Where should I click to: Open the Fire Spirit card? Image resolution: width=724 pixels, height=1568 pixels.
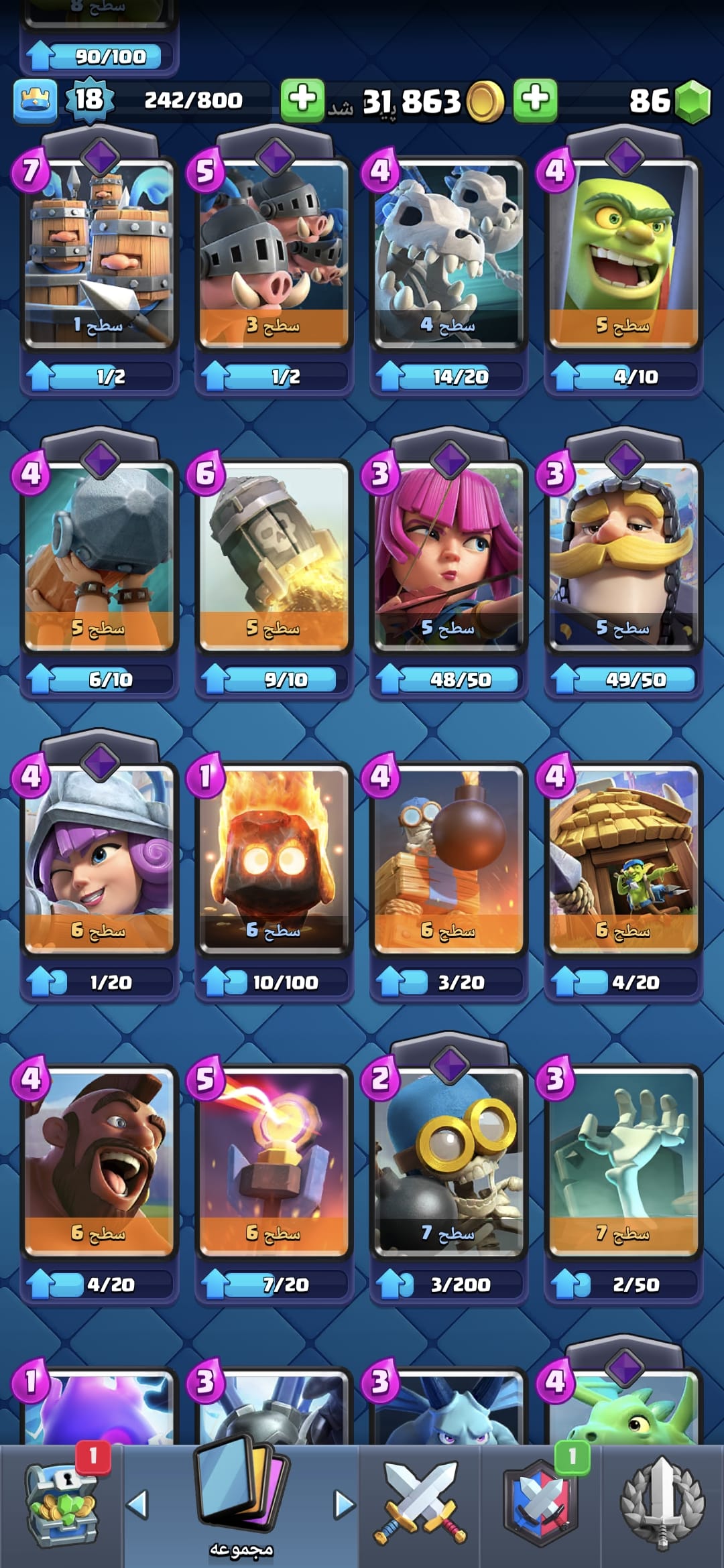coord(274,858)
